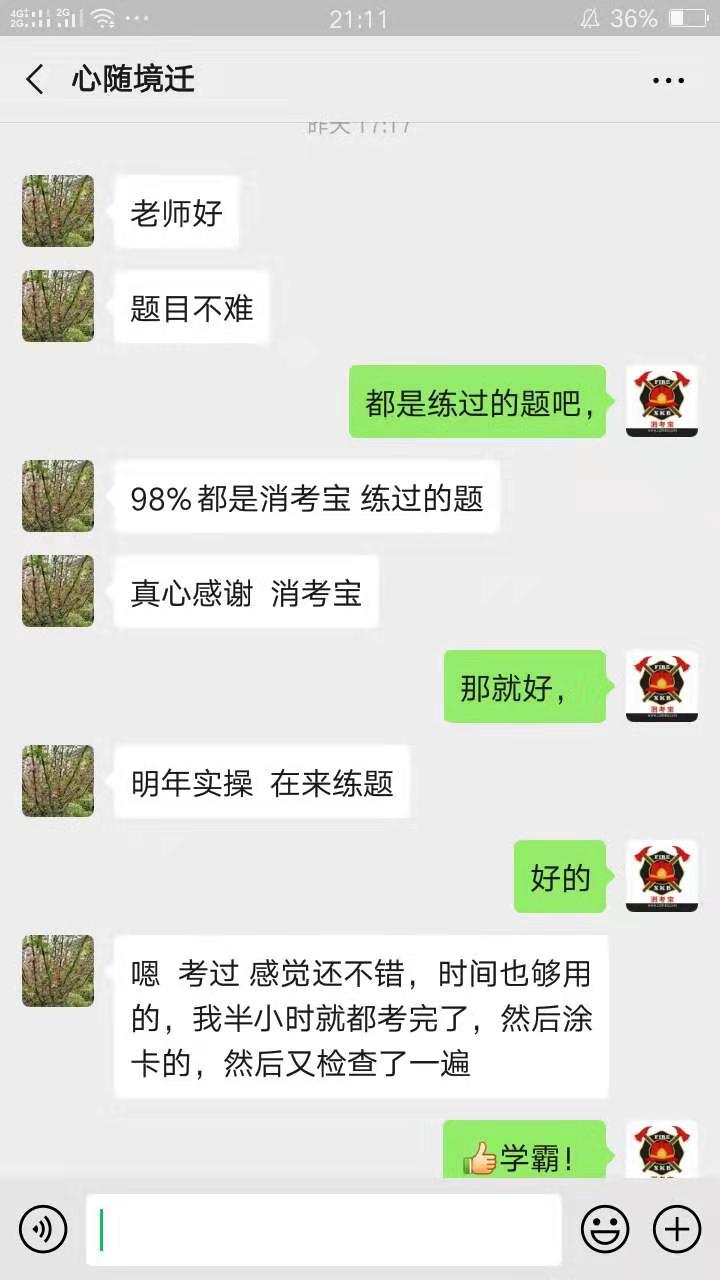Open the emoji sticker panel
This screenshot has height=1280, width=720.
point(605,1229)
